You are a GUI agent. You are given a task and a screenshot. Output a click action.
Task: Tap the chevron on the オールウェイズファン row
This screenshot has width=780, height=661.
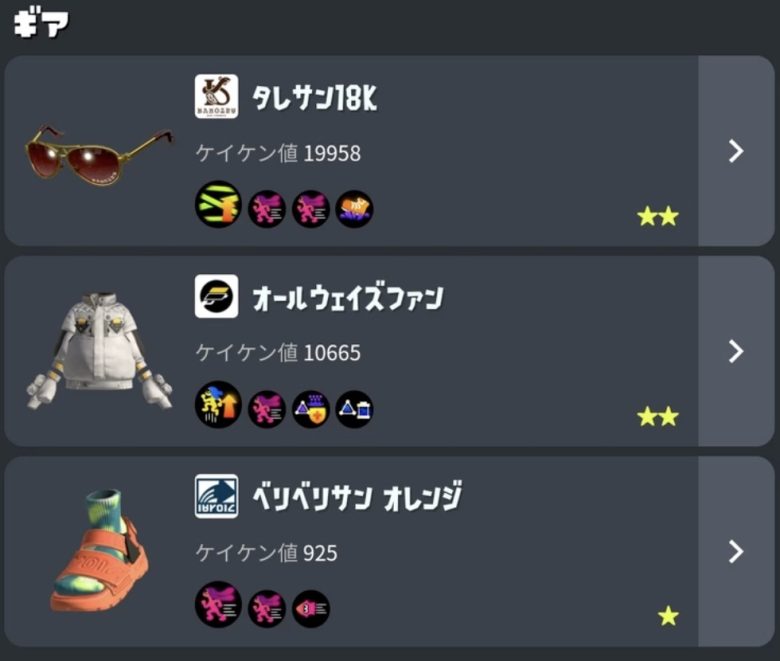(737, 351)
